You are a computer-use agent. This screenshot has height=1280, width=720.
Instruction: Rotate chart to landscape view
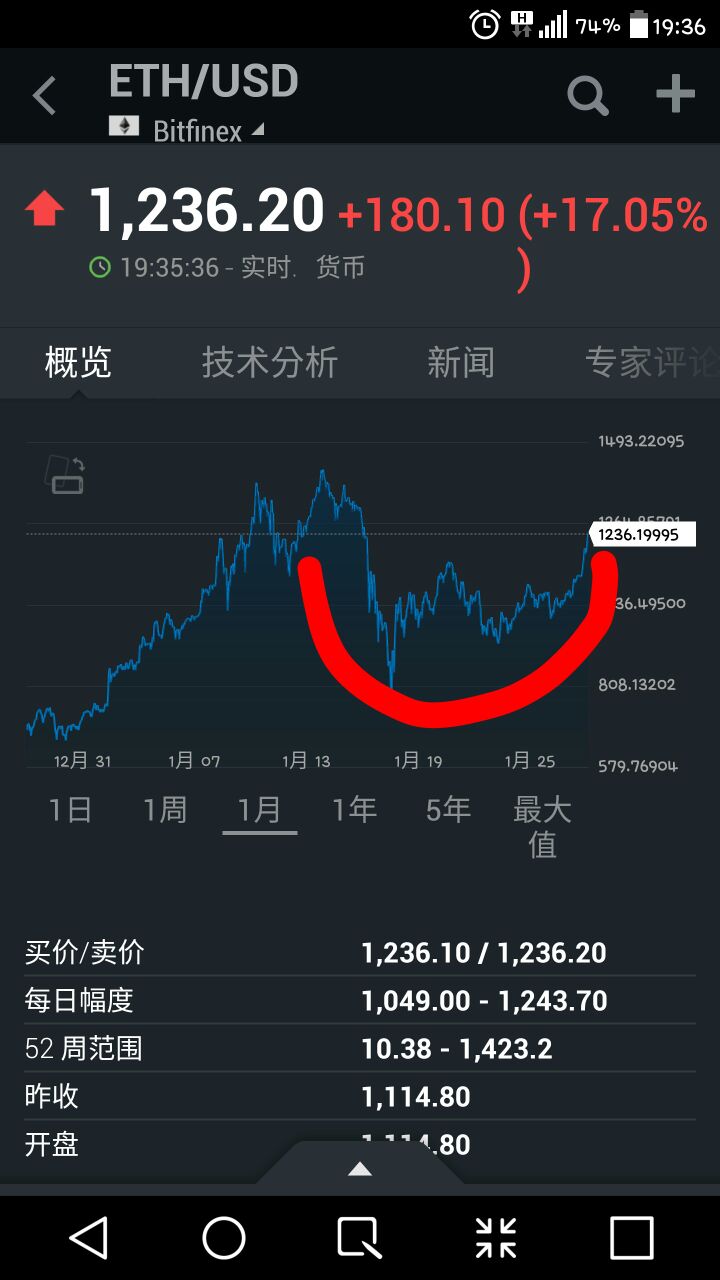(66, 475)
